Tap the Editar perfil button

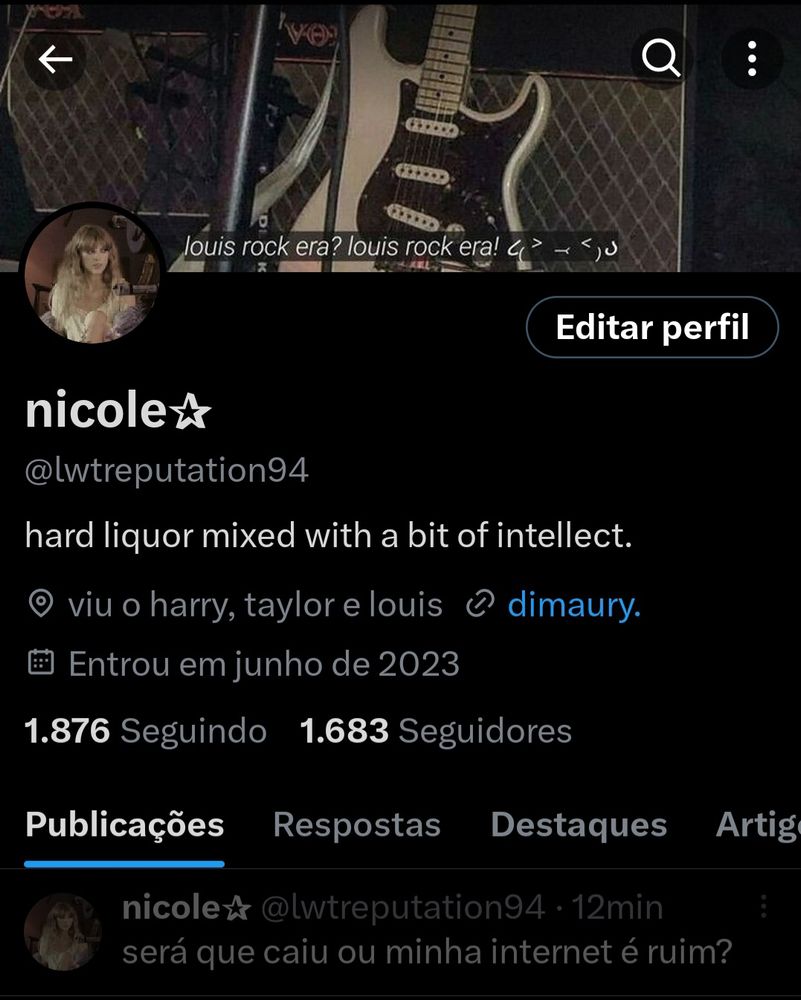[652, 327]
